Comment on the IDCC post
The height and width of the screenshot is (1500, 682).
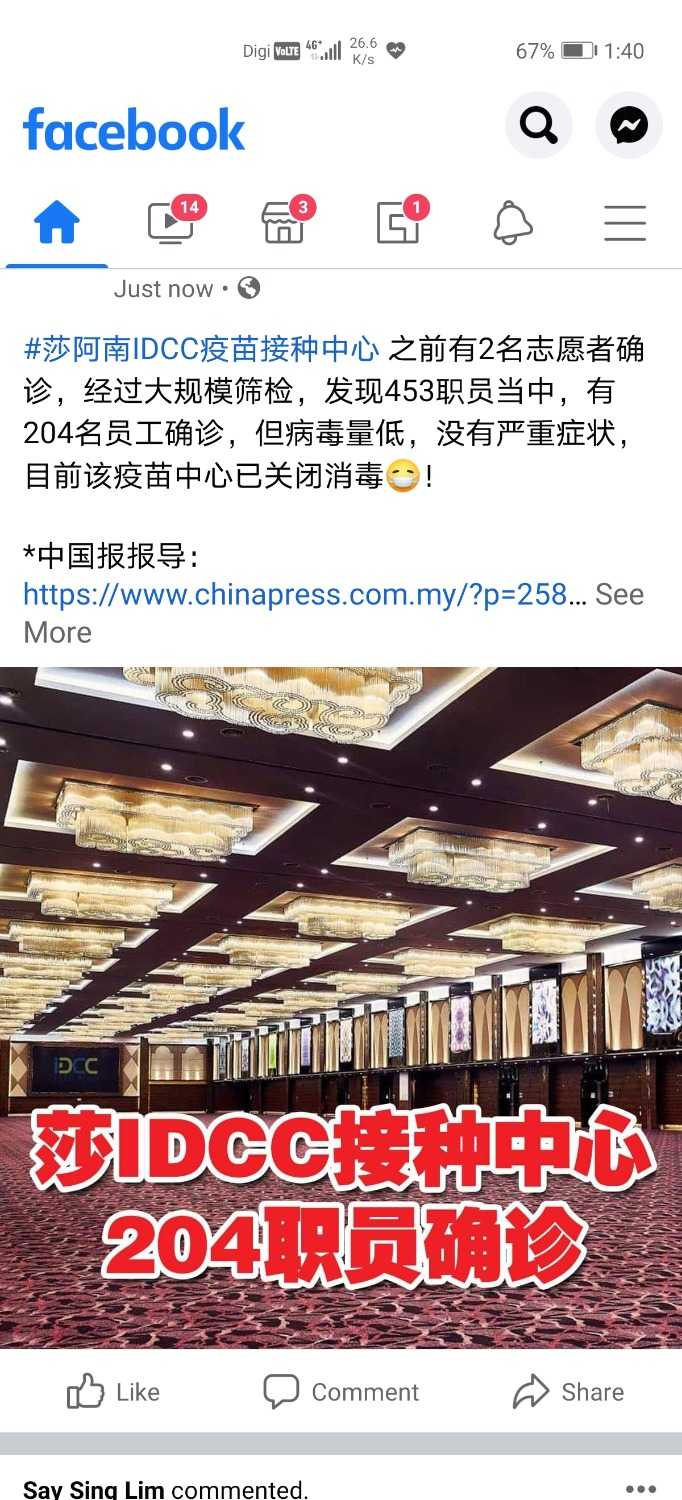click(x=341, y=1392)
